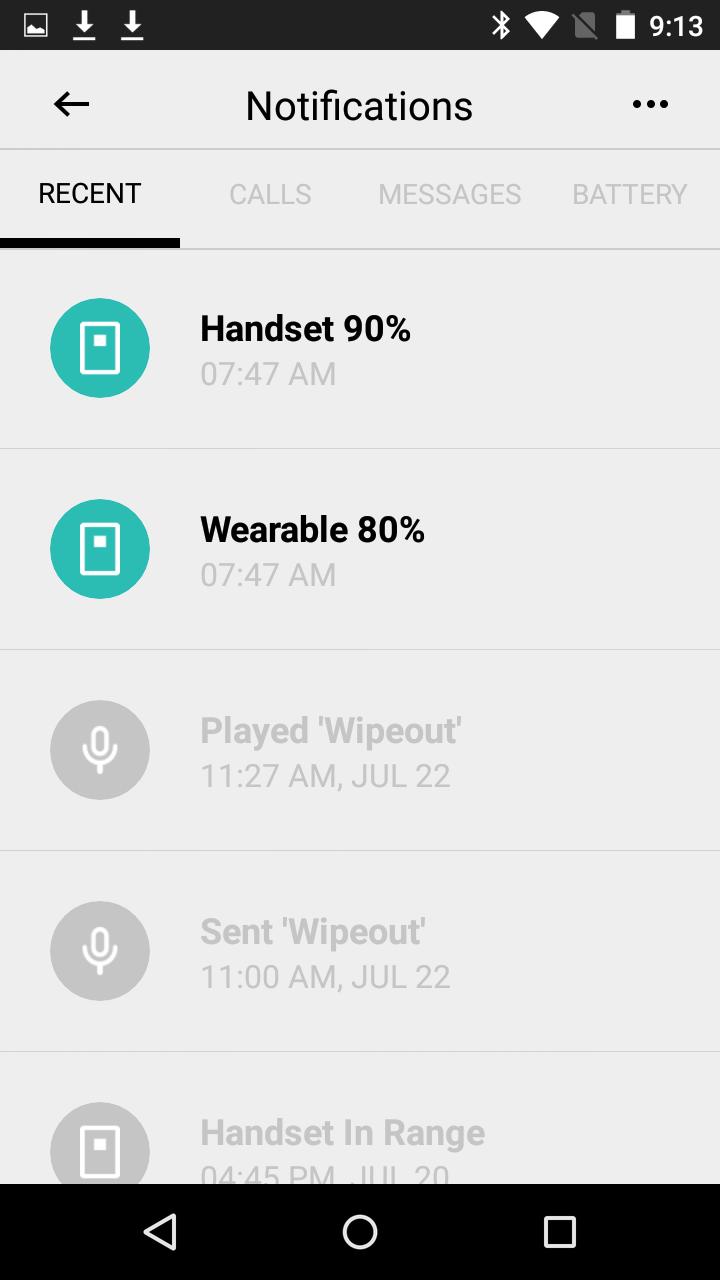The image size is (720, 1280).
Task: Open the recent apps overview
Action: (x=559, y=1232)
